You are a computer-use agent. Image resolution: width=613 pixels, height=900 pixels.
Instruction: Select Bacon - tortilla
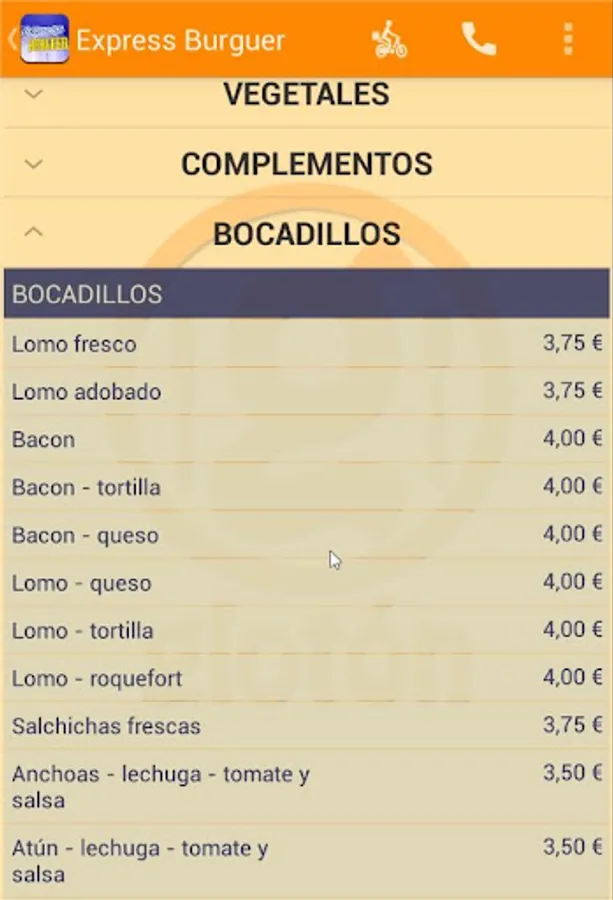coord(306,488)
